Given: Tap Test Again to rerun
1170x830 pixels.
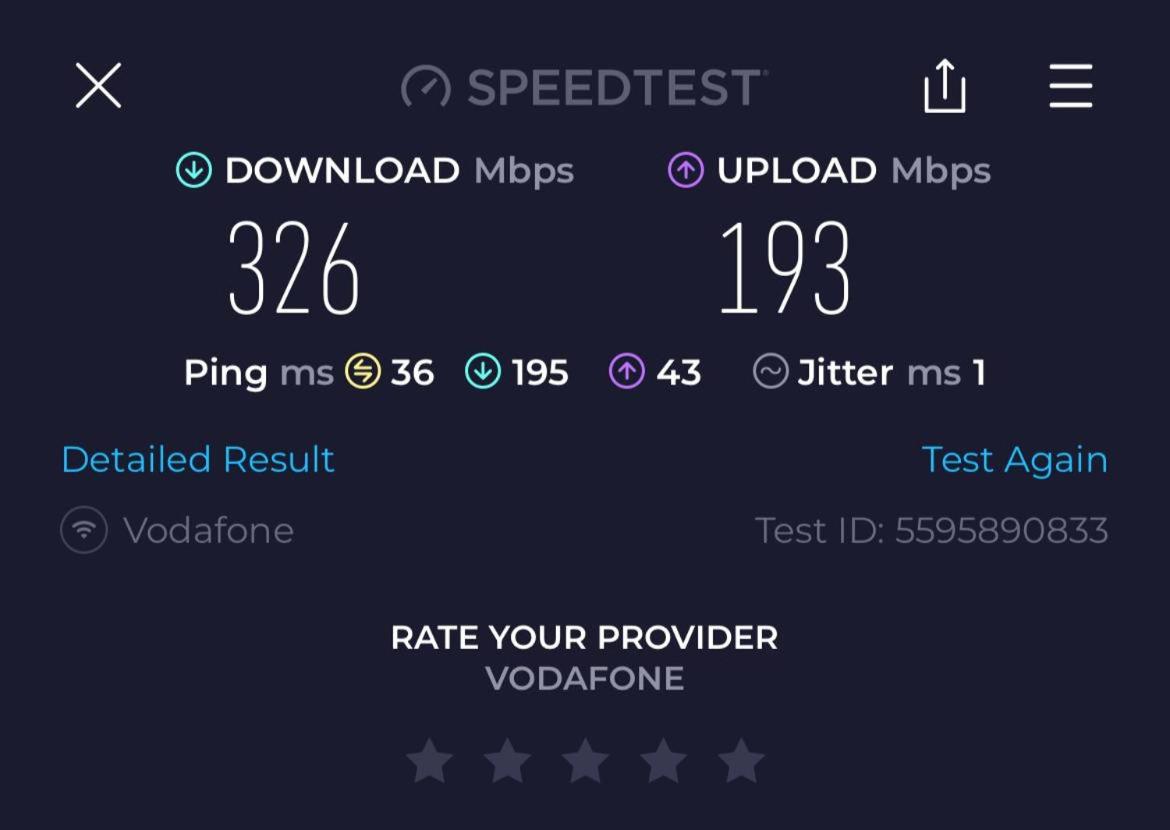Looking at the screenshot, I should pos(1014,460).
